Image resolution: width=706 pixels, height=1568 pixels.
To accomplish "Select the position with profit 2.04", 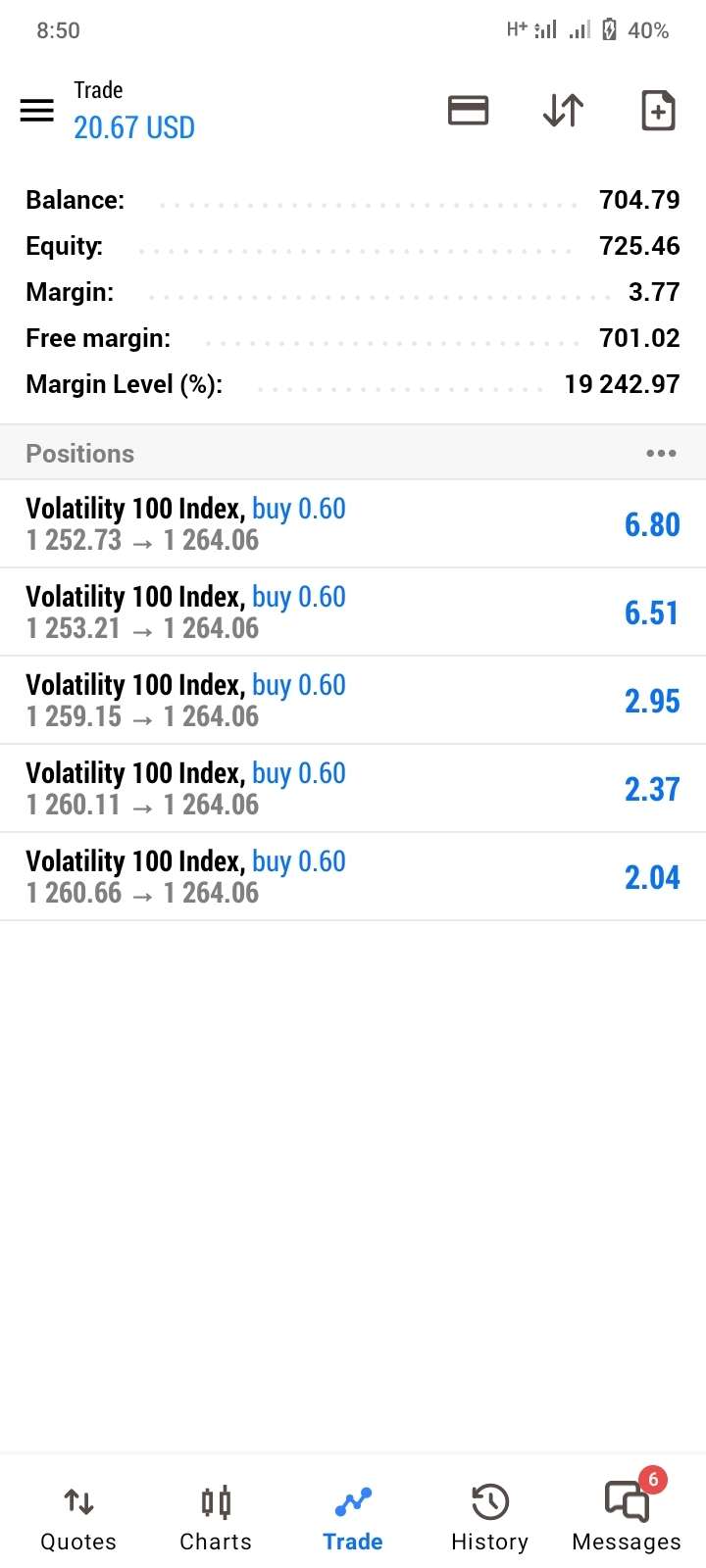I will point(353,877).
